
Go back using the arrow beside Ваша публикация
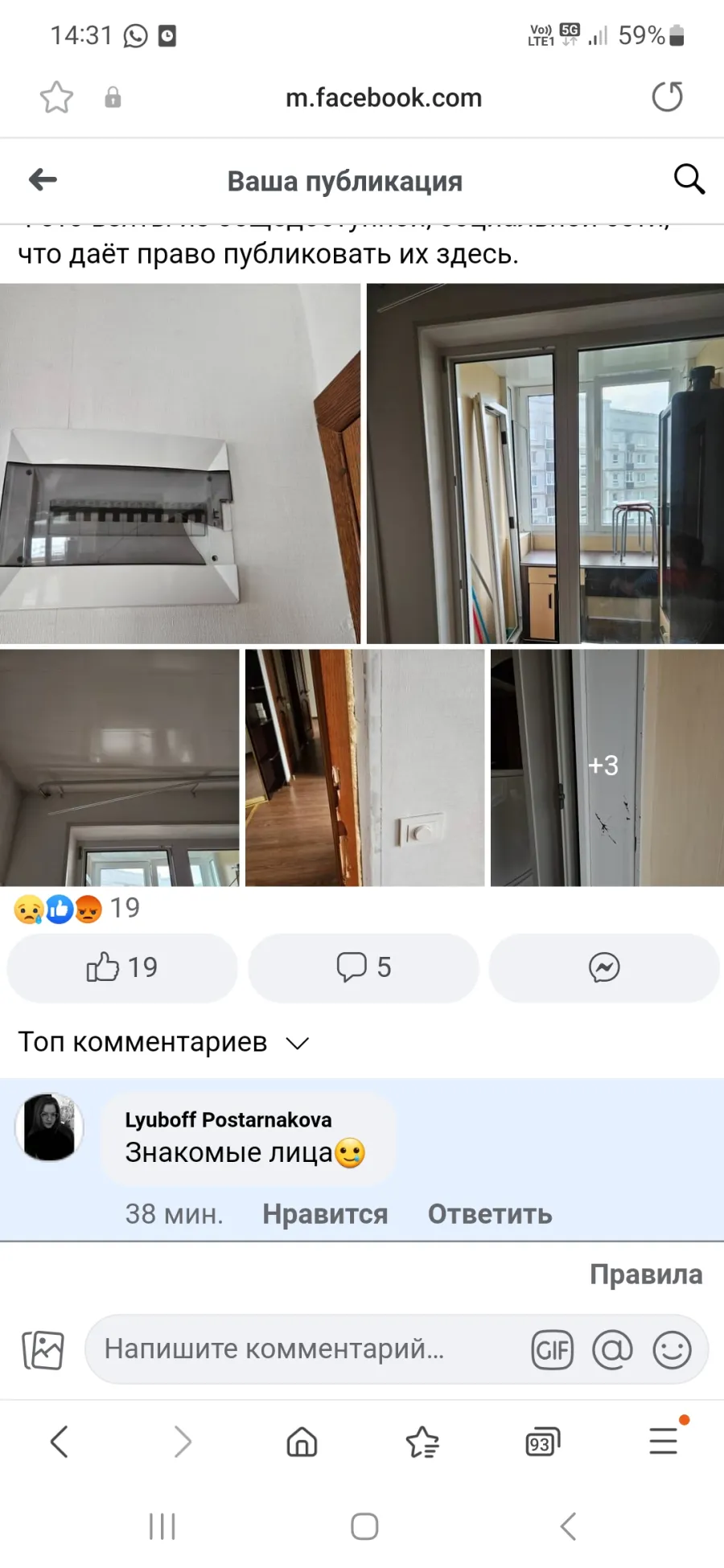43,180
